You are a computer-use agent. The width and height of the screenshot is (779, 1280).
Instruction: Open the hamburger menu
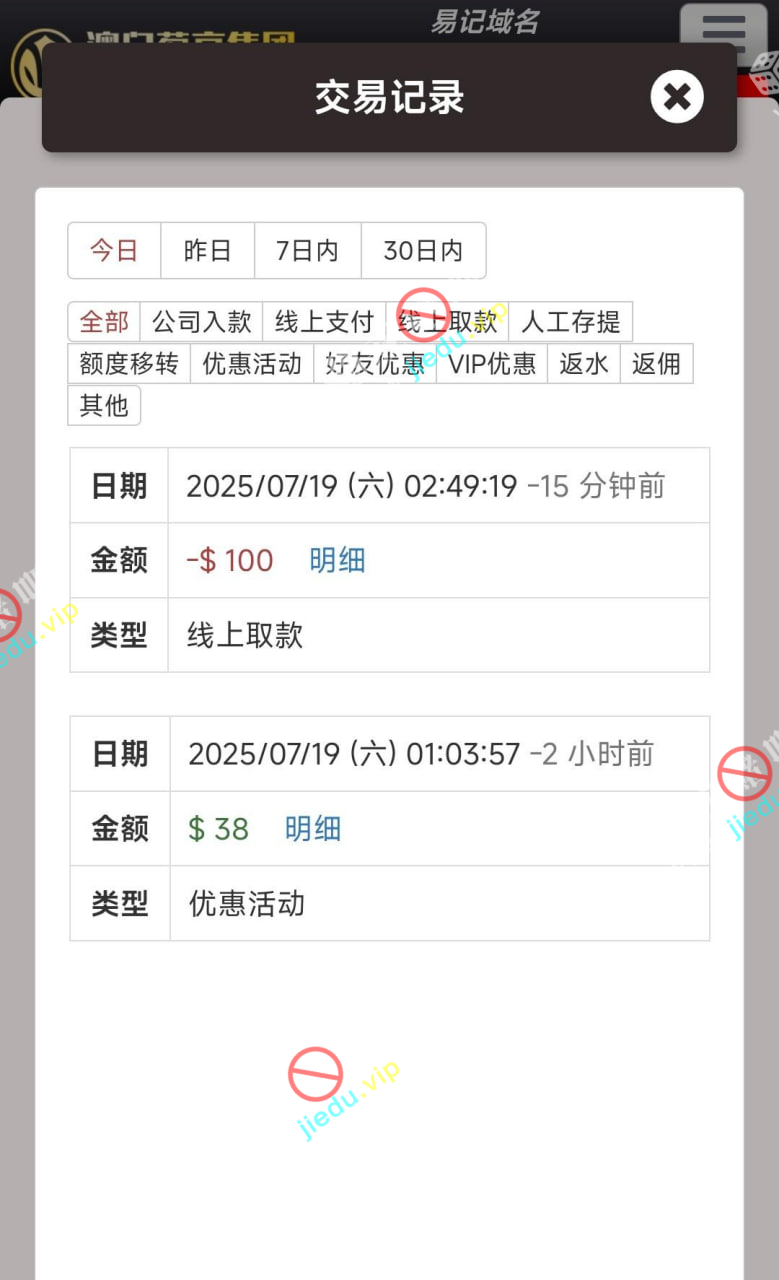724,30
